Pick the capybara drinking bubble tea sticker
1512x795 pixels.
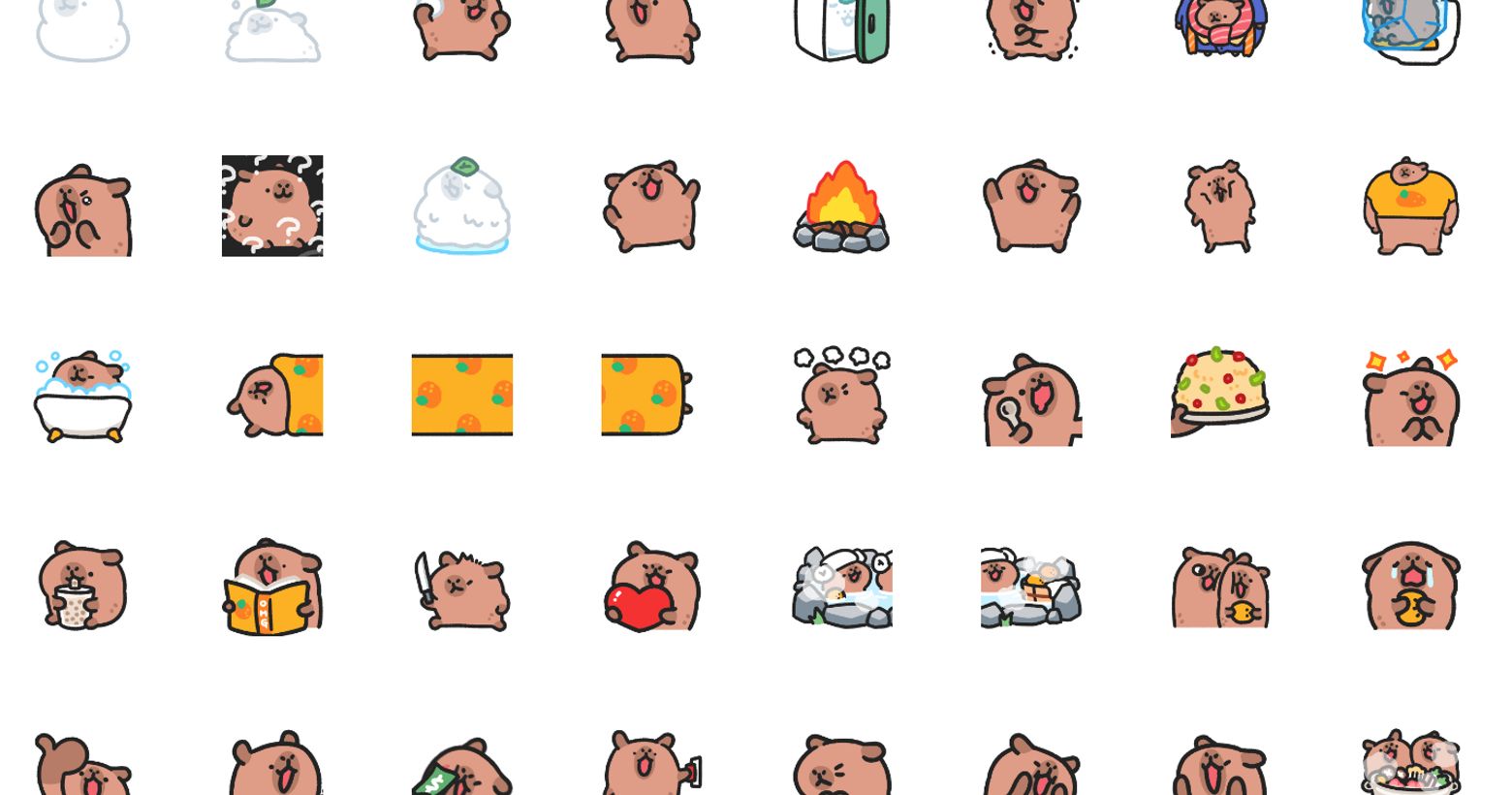pyautogui.click(x=82, y=586)
